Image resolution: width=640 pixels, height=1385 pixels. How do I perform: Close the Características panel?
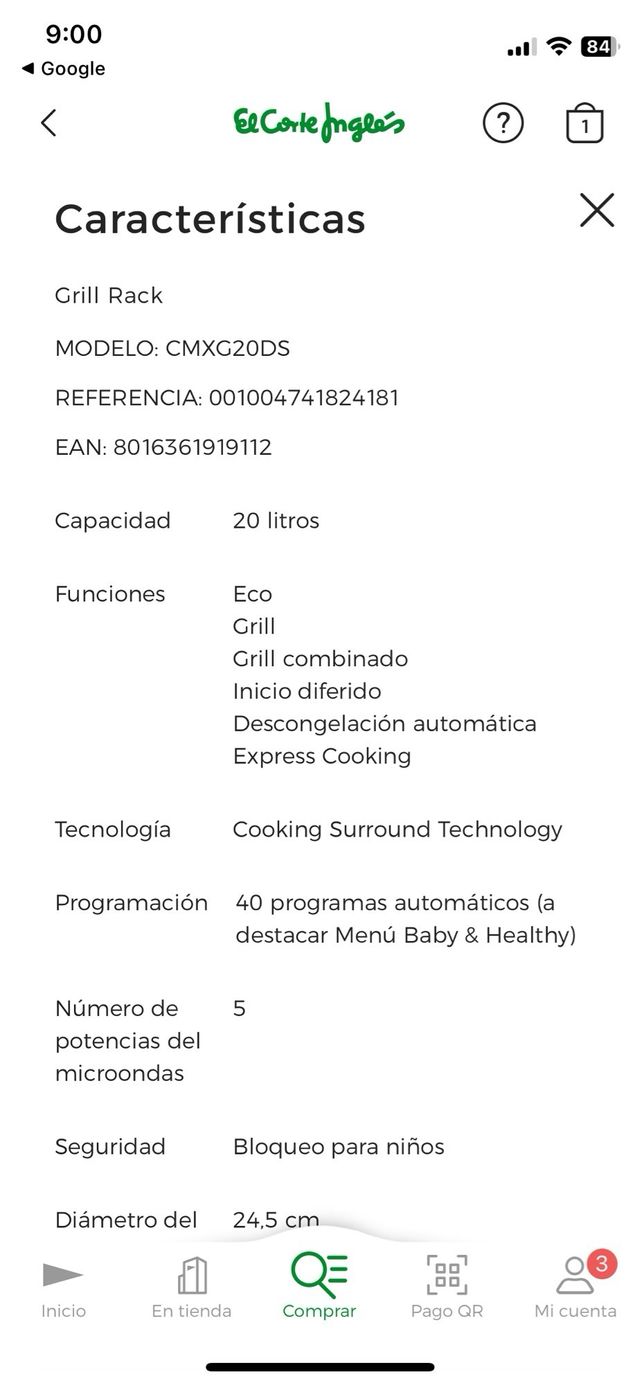tap(597, 211)
